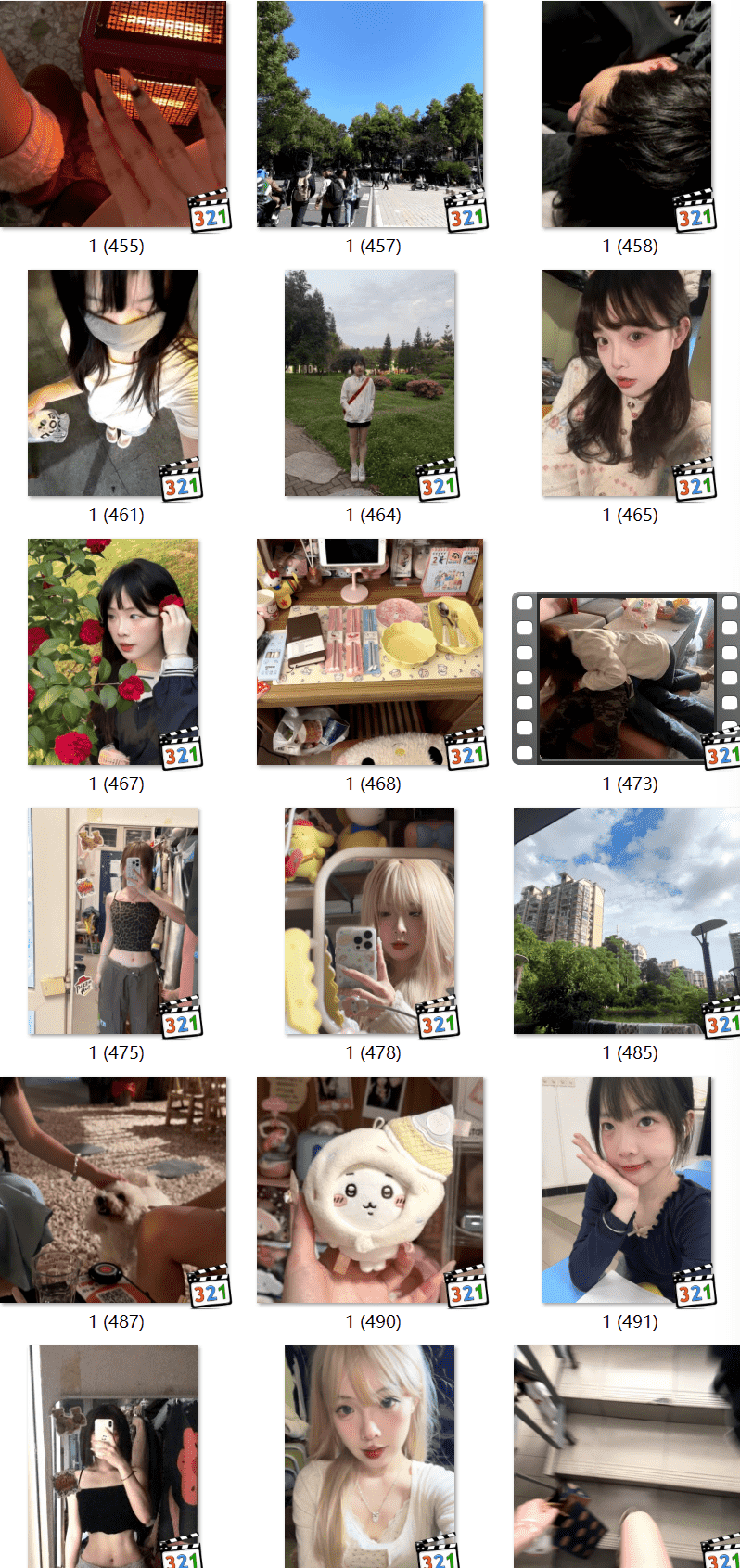This screenshot has height=1568, width=740.
Task: Open the plush toy video 1 (490)
Action: point(370,1190)
